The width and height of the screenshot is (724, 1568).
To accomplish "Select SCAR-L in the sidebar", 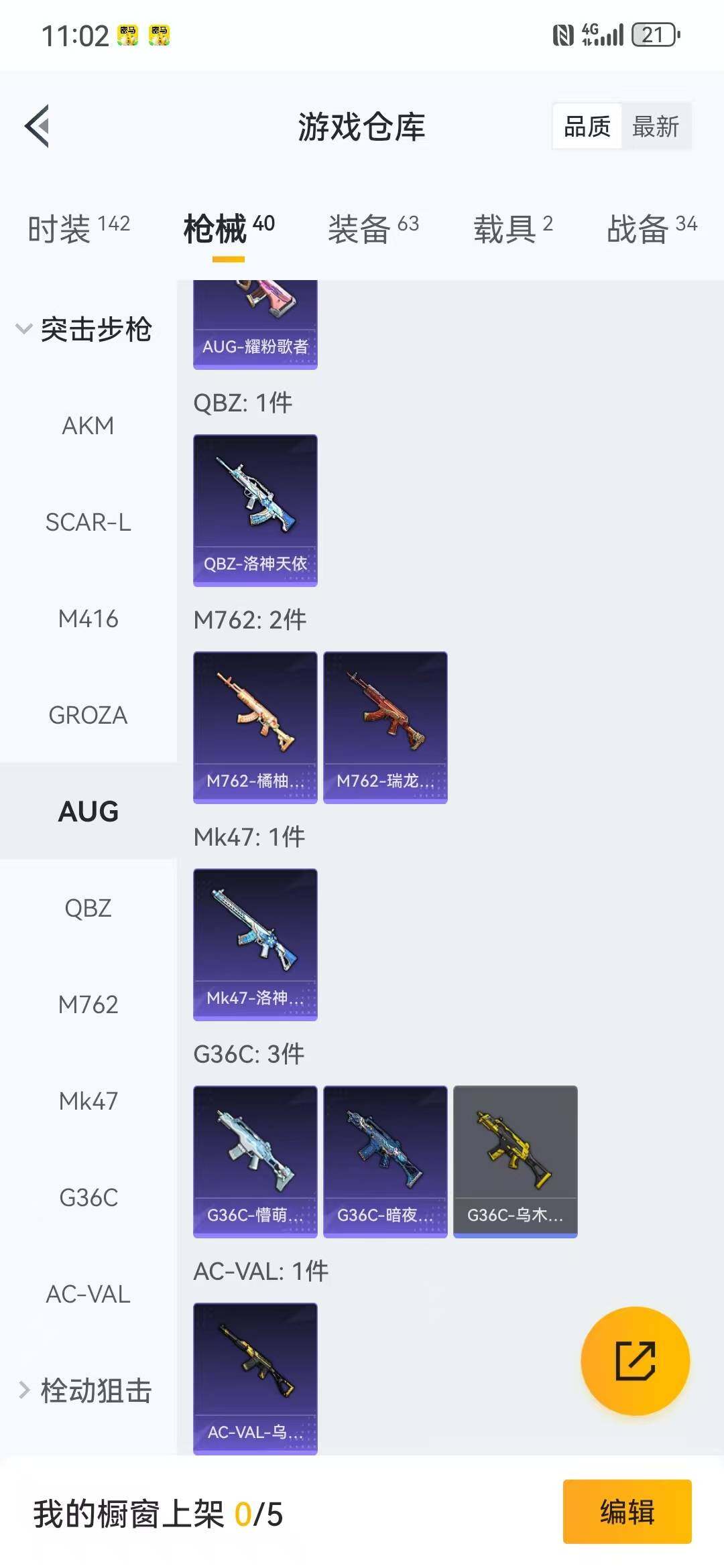I will click(x=88, y=522).
